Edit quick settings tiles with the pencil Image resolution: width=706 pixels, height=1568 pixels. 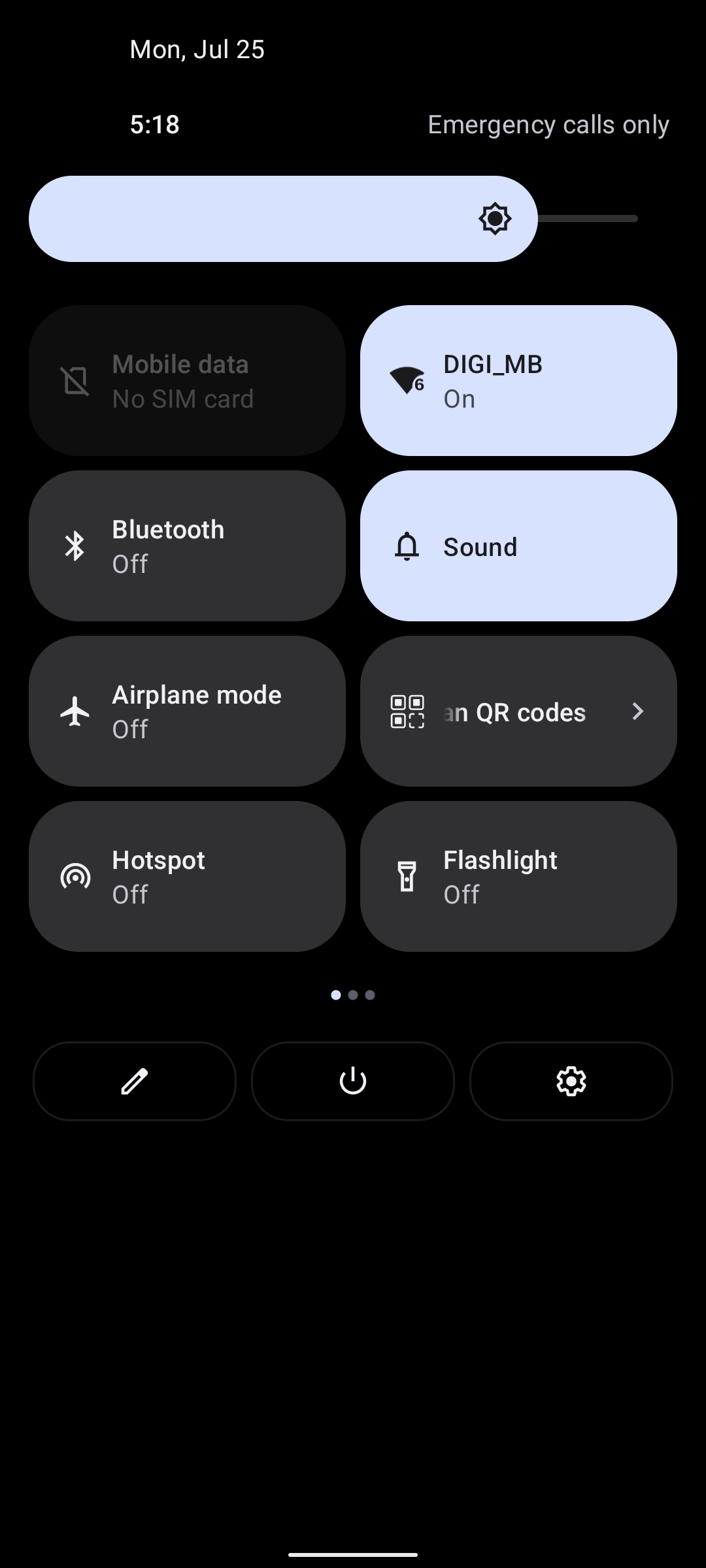pos(135,1081)
